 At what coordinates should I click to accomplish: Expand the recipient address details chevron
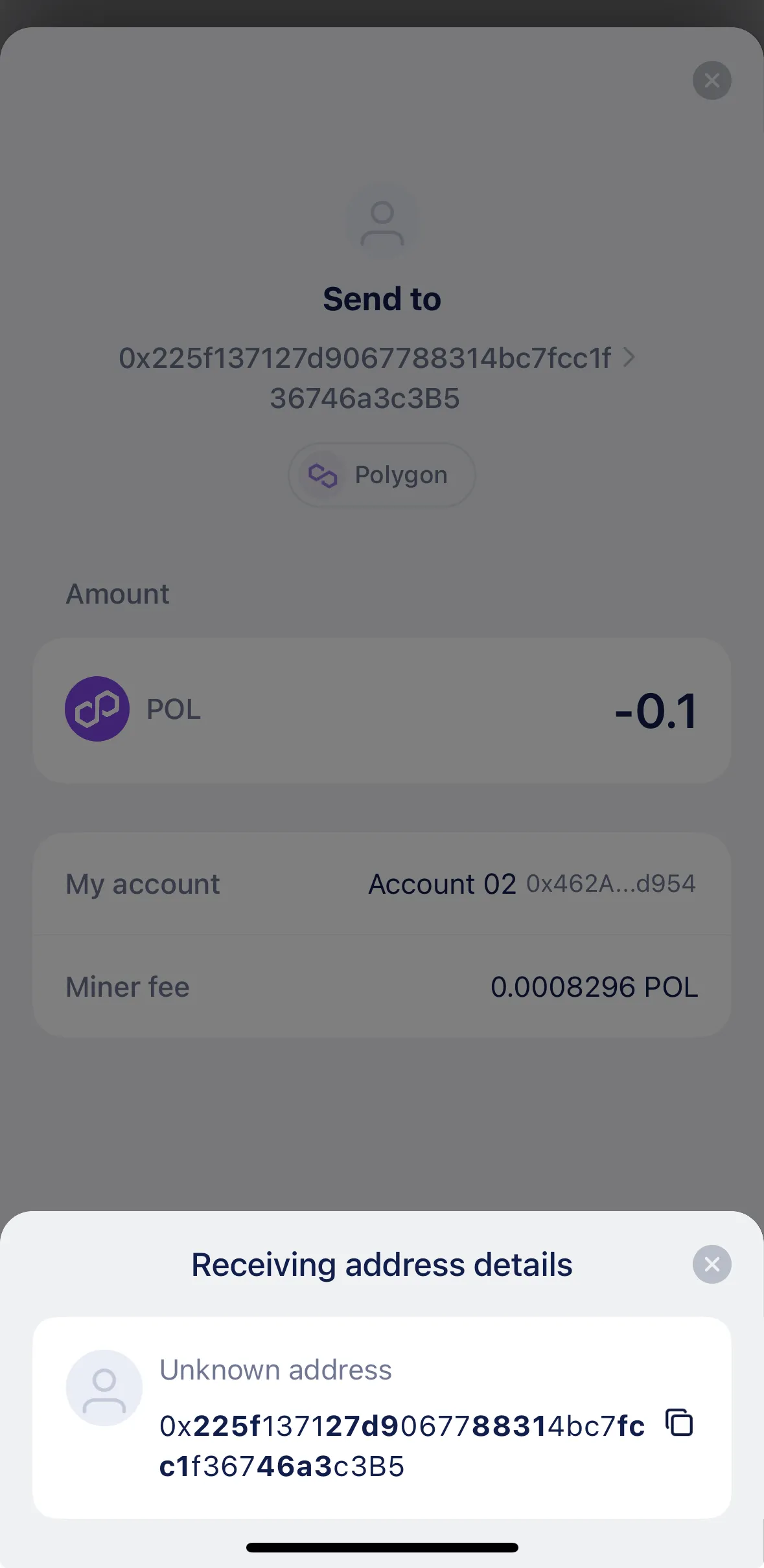[x=628, y=358]
